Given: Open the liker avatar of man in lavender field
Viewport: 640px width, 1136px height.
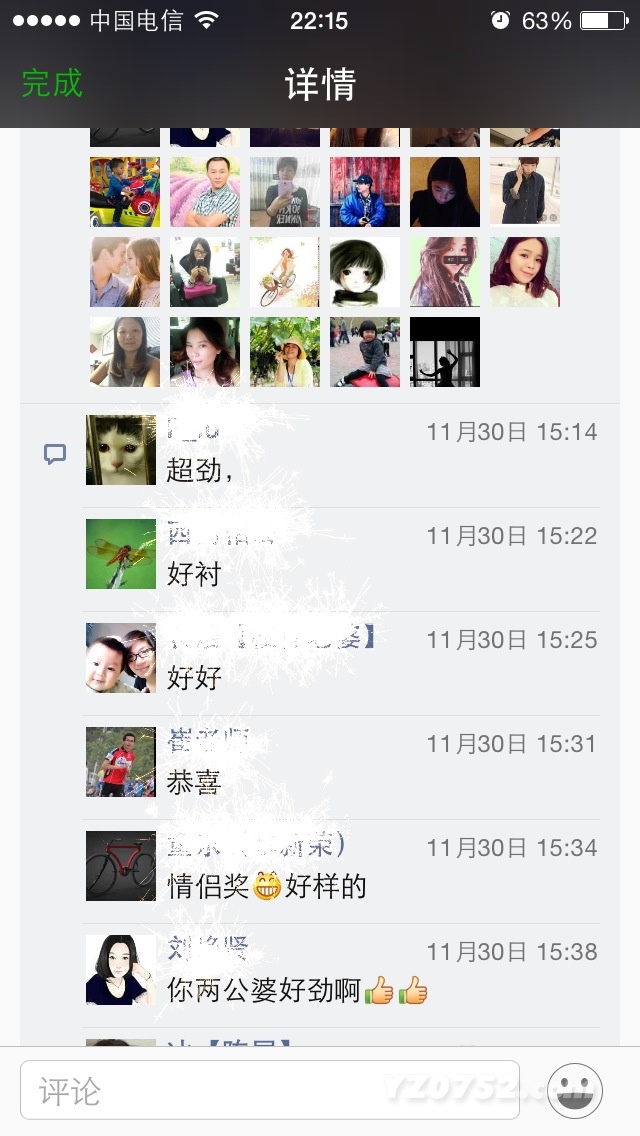Looking at the screenshot, I should pos(205,192).
